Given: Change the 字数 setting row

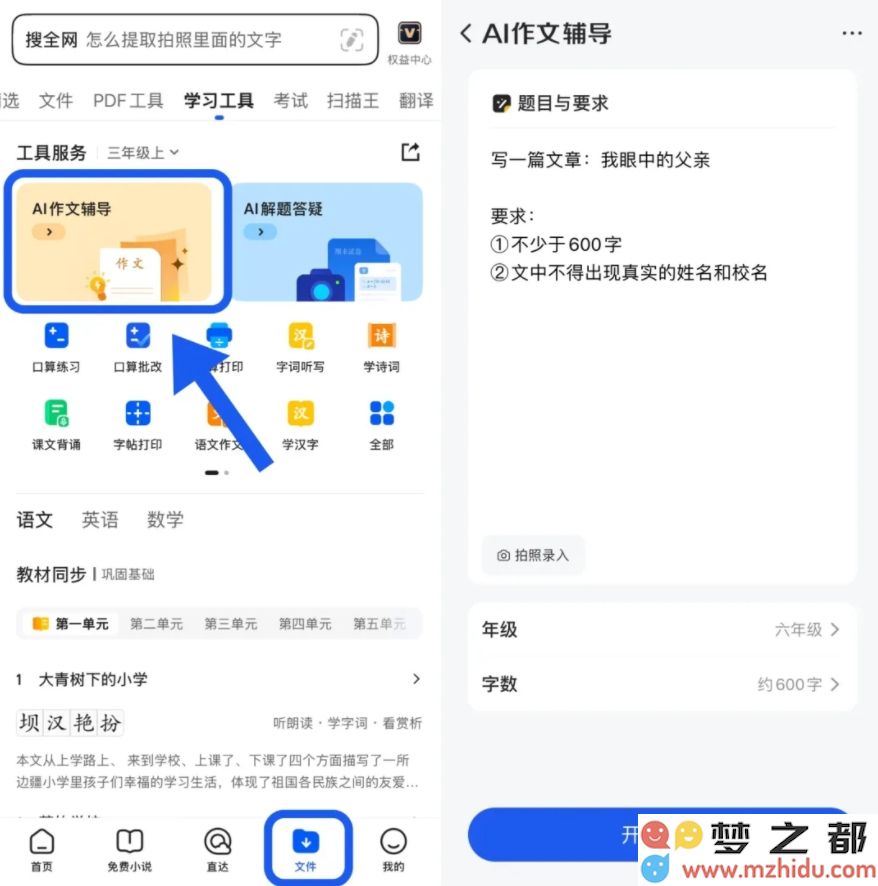Looking at the screenshot, I should pyautogui.click(x=662, y=684).
